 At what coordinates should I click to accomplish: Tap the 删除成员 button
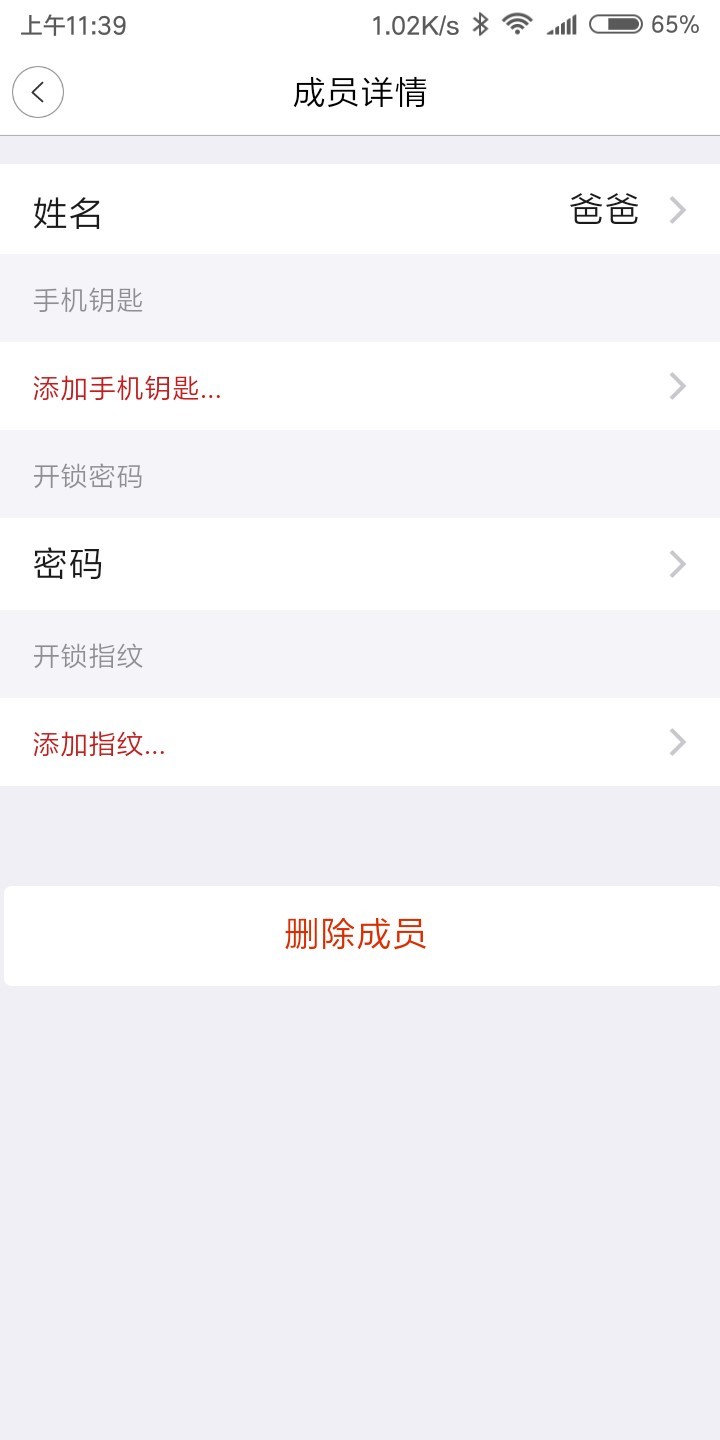point(360,934)
